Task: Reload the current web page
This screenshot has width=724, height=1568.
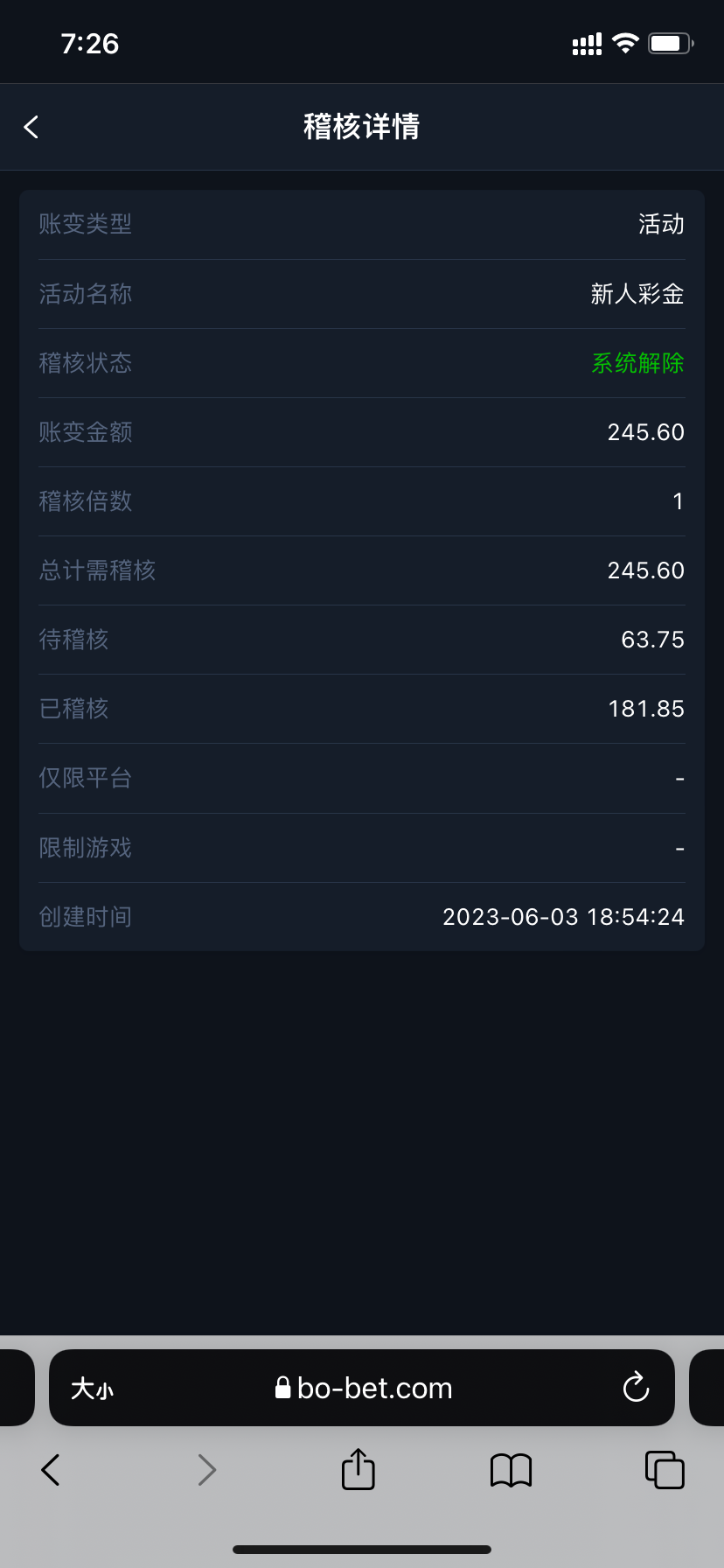Action: click(636, 1388)
